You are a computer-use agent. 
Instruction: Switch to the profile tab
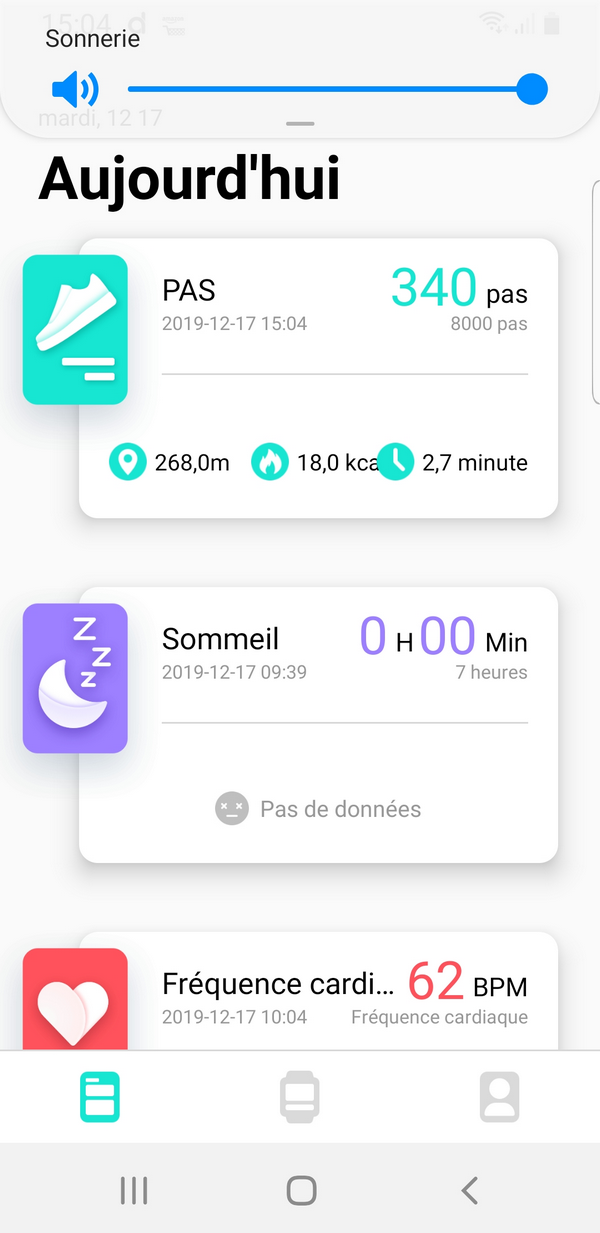[x=500, y=1096]
